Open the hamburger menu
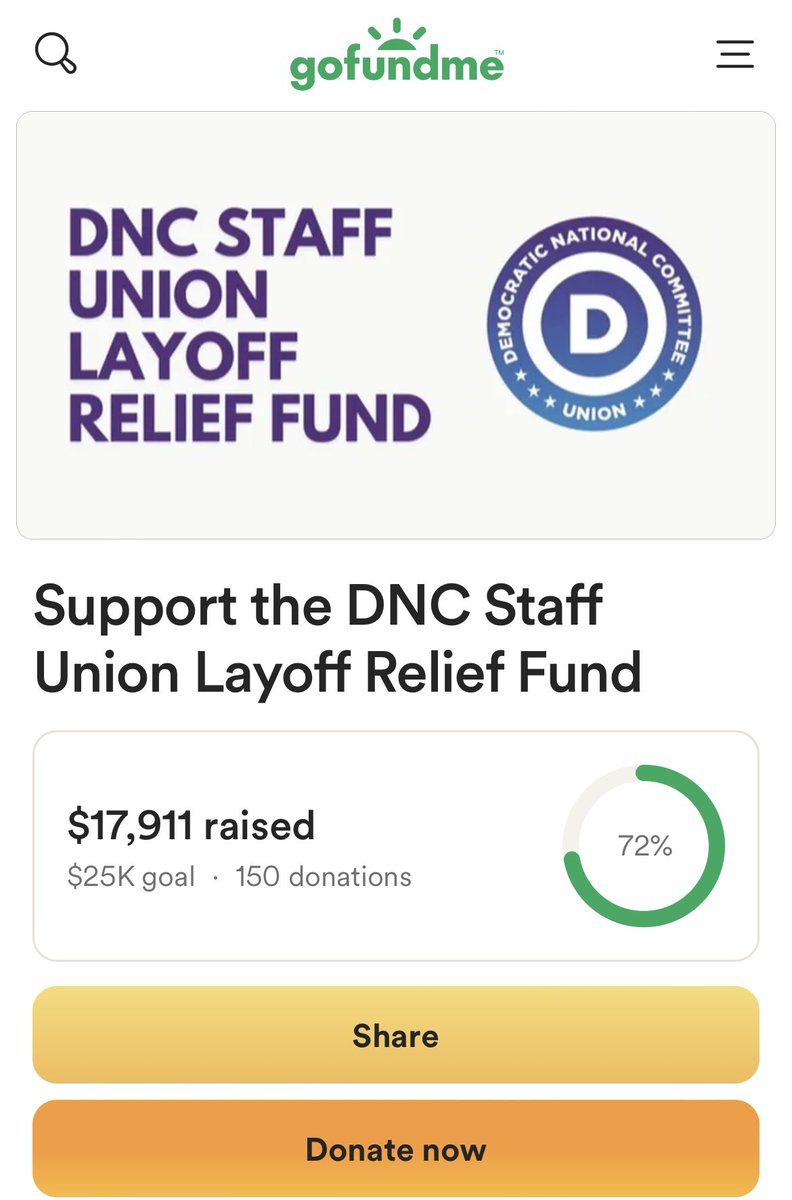Image resolution: width=792 pixels, height=1200 pixels. pos(735,54)
